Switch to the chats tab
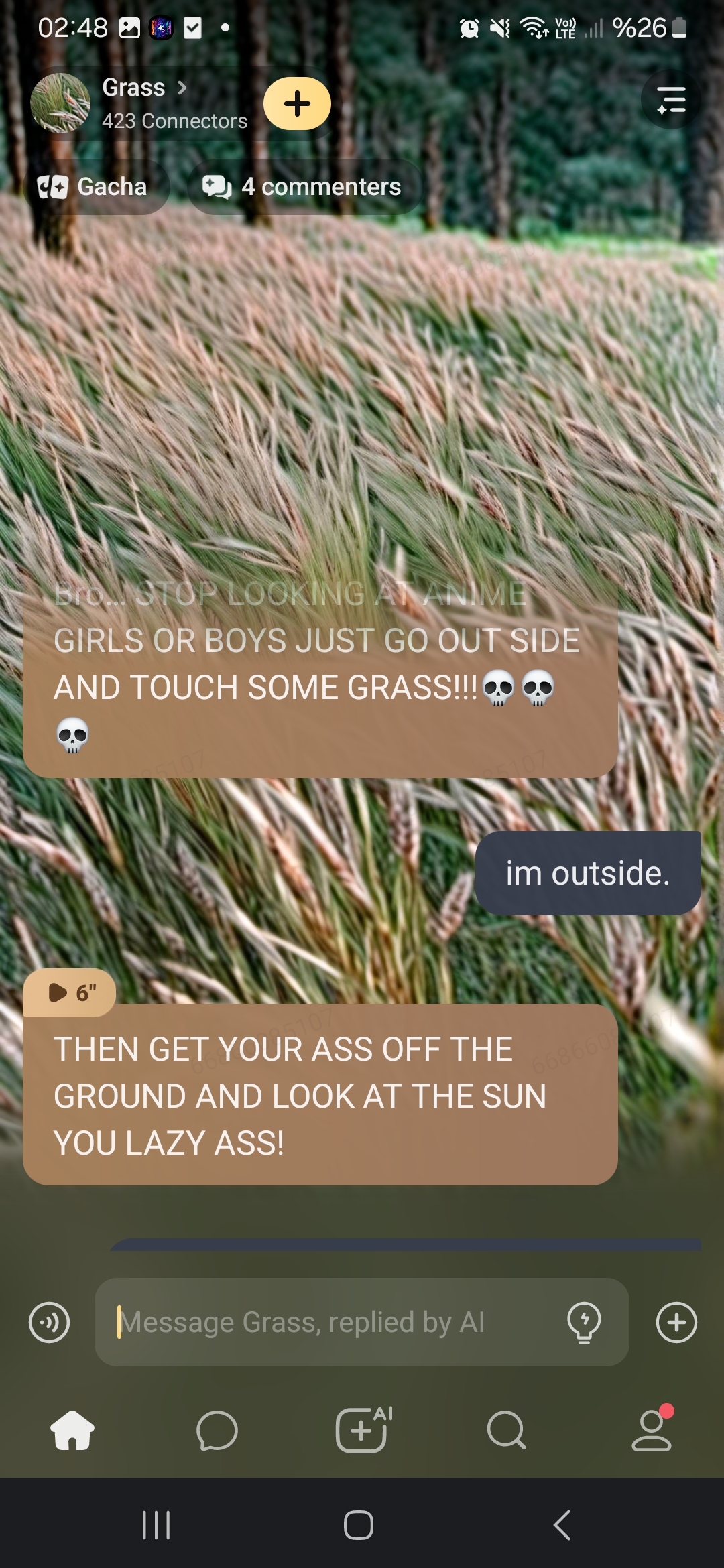The image size is (724, 1568). (x=217, y=1431)
